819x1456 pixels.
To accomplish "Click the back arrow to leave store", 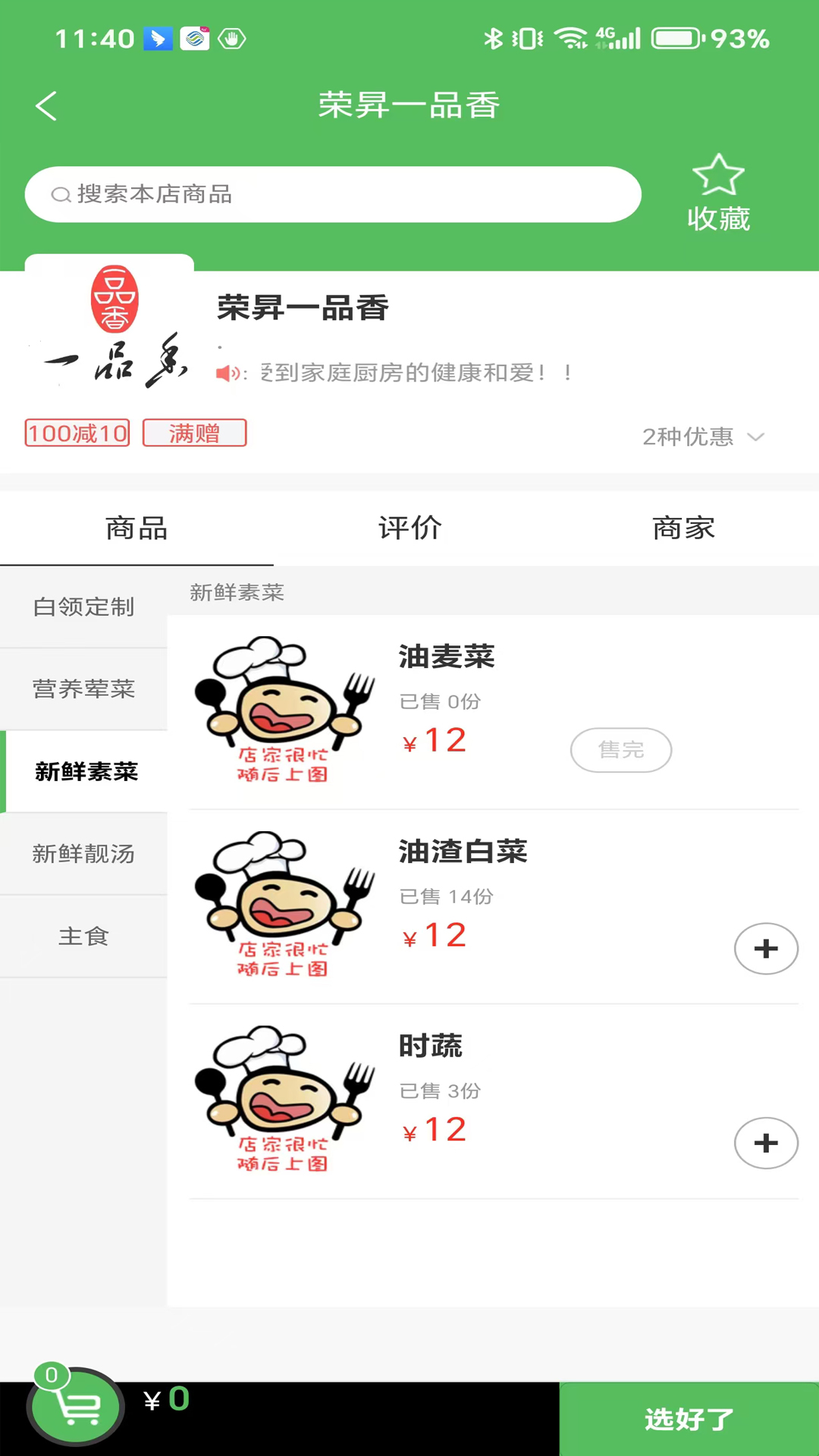I will pyautogui.click(x=46, y=106).
